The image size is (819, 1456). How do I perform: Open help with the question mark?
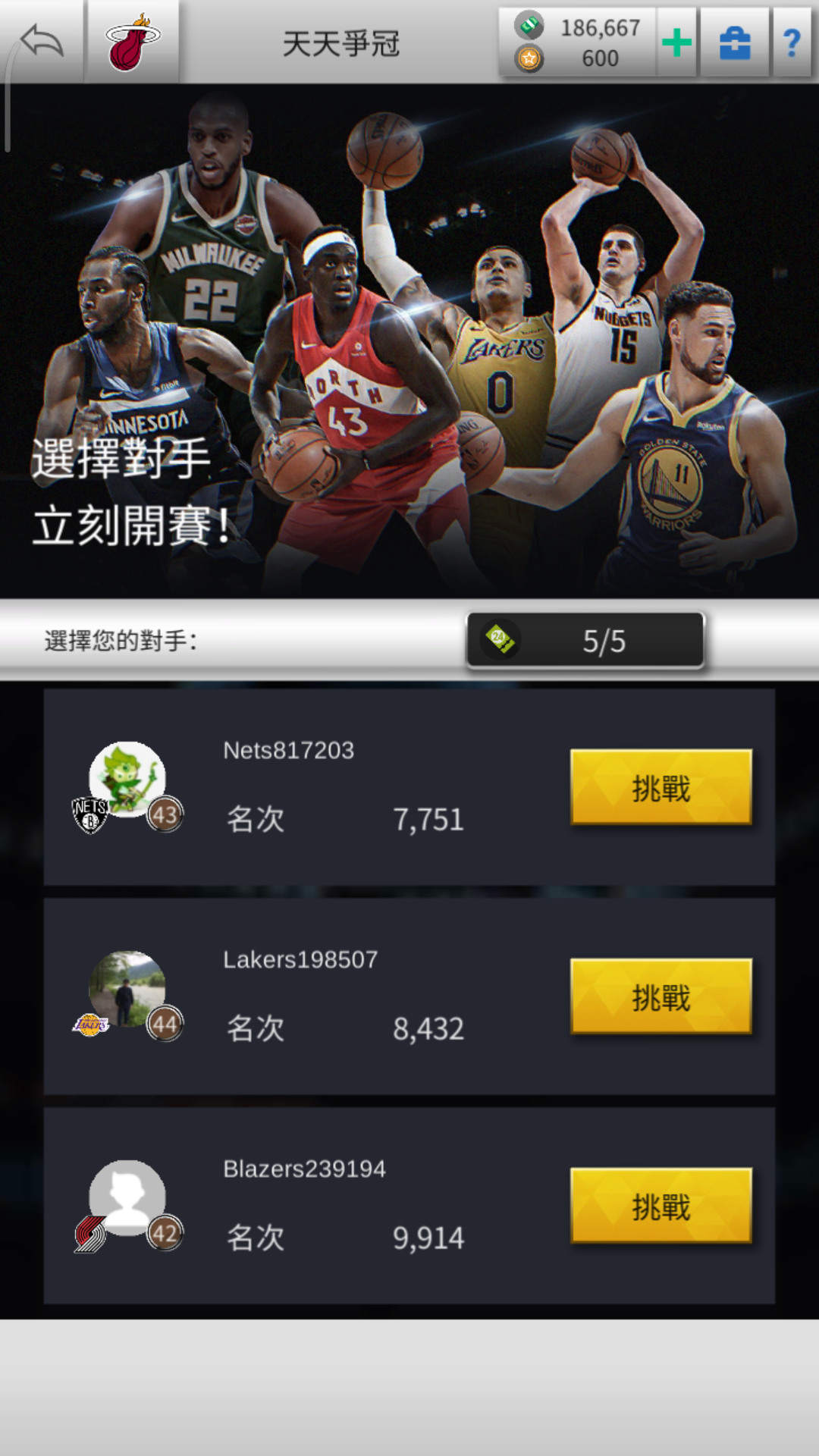pyautogui.click(x=792, y=42)
